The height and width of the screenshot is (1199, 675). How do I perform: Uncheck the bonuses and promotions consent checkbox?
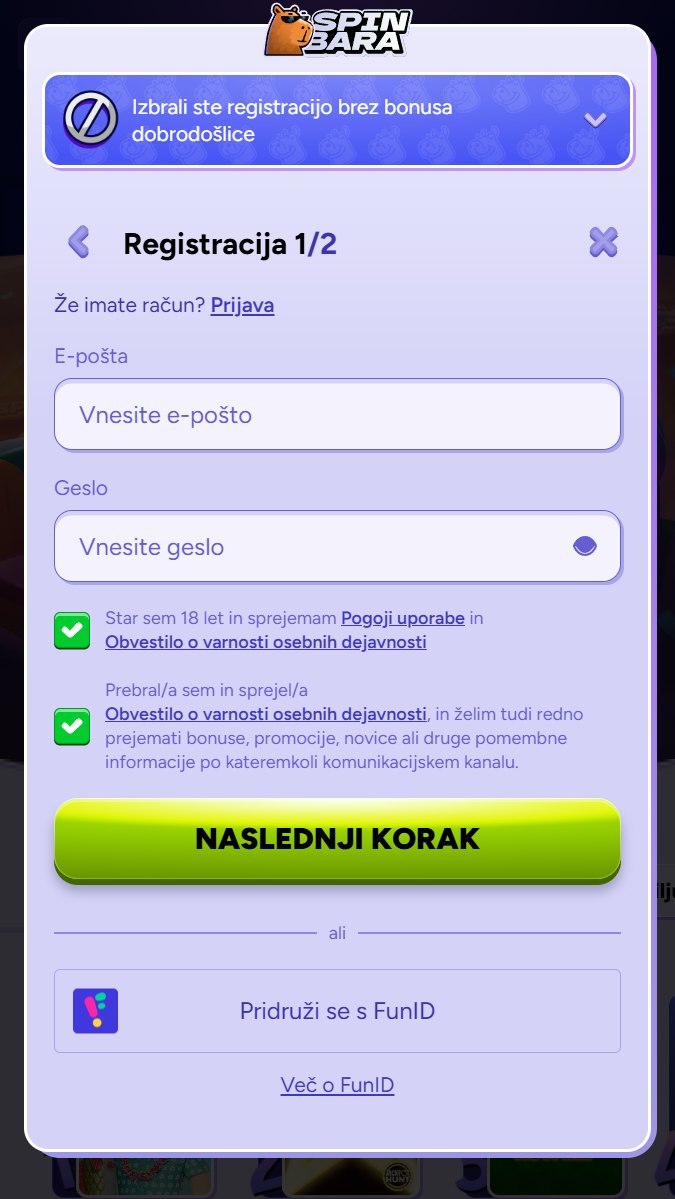coord(72,727)
